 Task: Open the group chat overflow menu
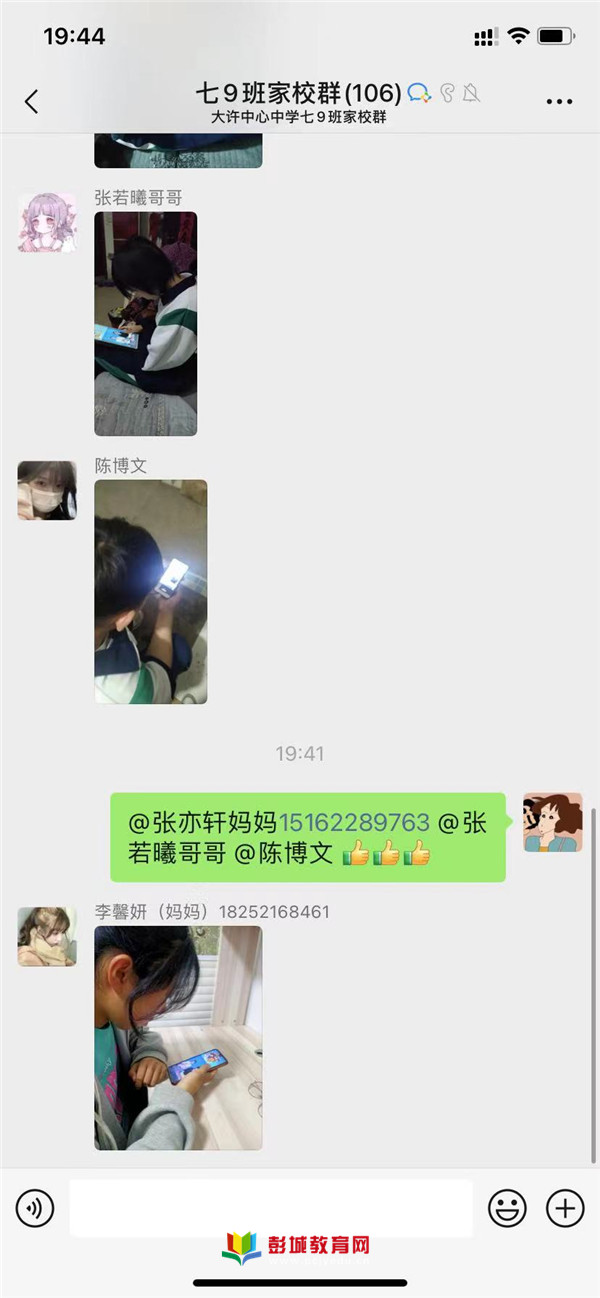559,101
